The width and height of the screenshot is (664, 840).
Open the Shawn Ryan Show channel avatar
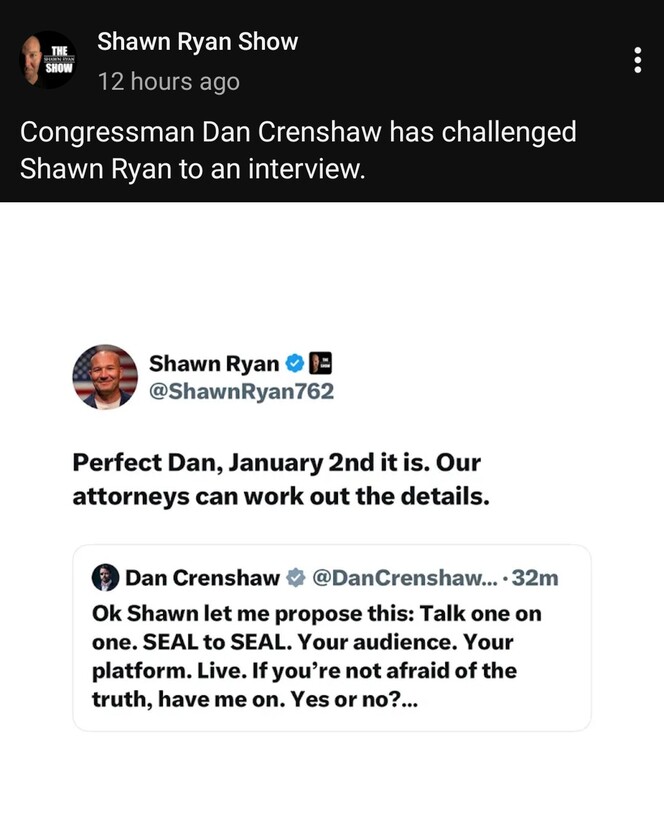[48, 60]
